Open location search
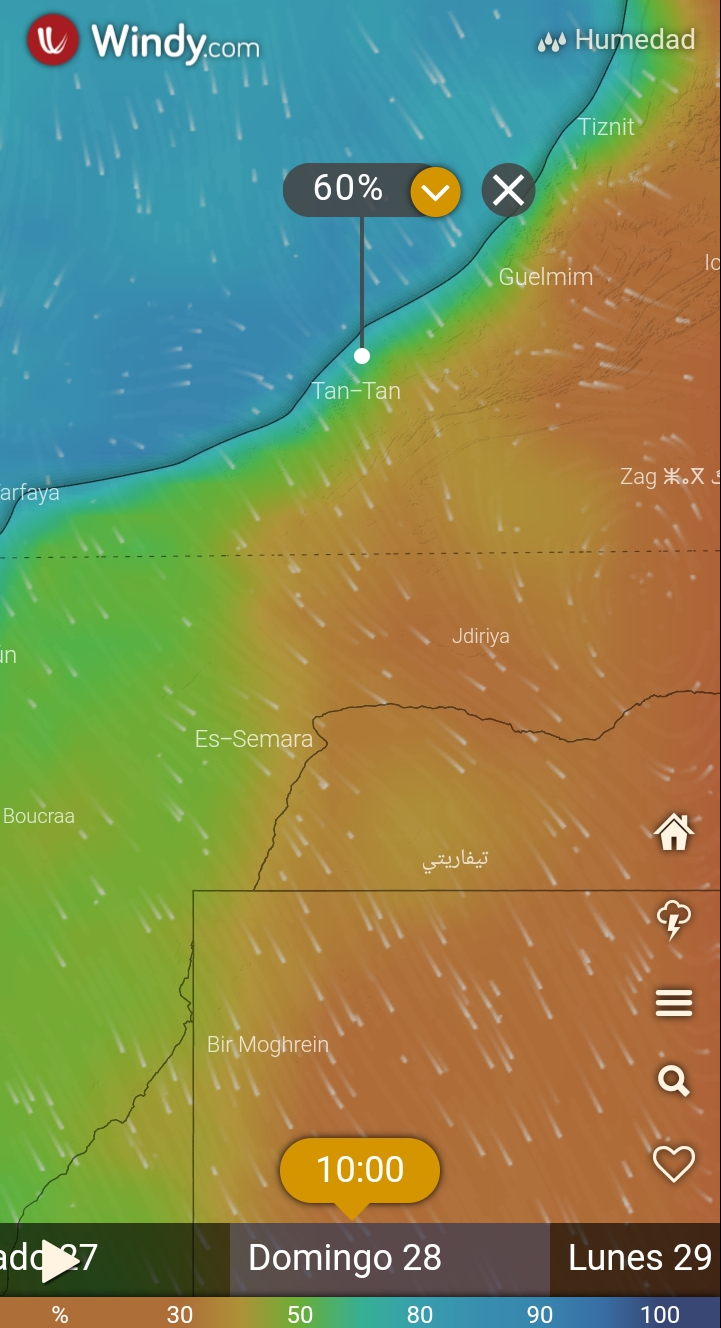The image size is (721, 1328). coord(673,1080)
